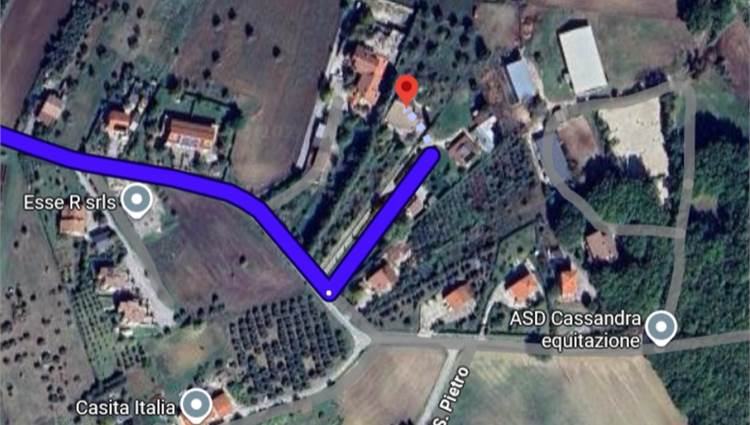Tap the red destination pin
750x425 pixels.
[405, 88]
